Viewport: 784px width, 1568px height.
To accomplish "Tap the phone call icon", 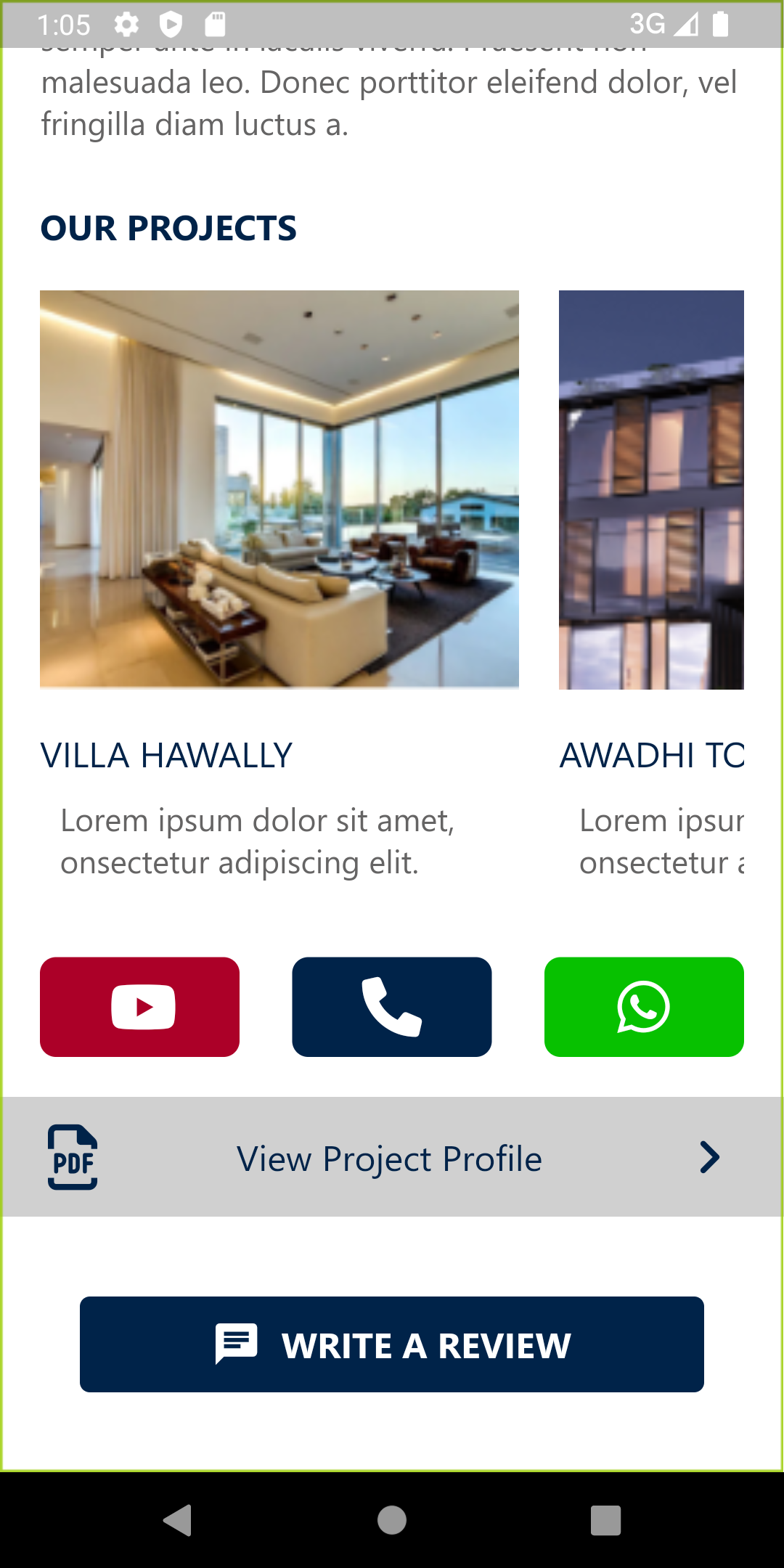I will click(x=392, y=1007).
